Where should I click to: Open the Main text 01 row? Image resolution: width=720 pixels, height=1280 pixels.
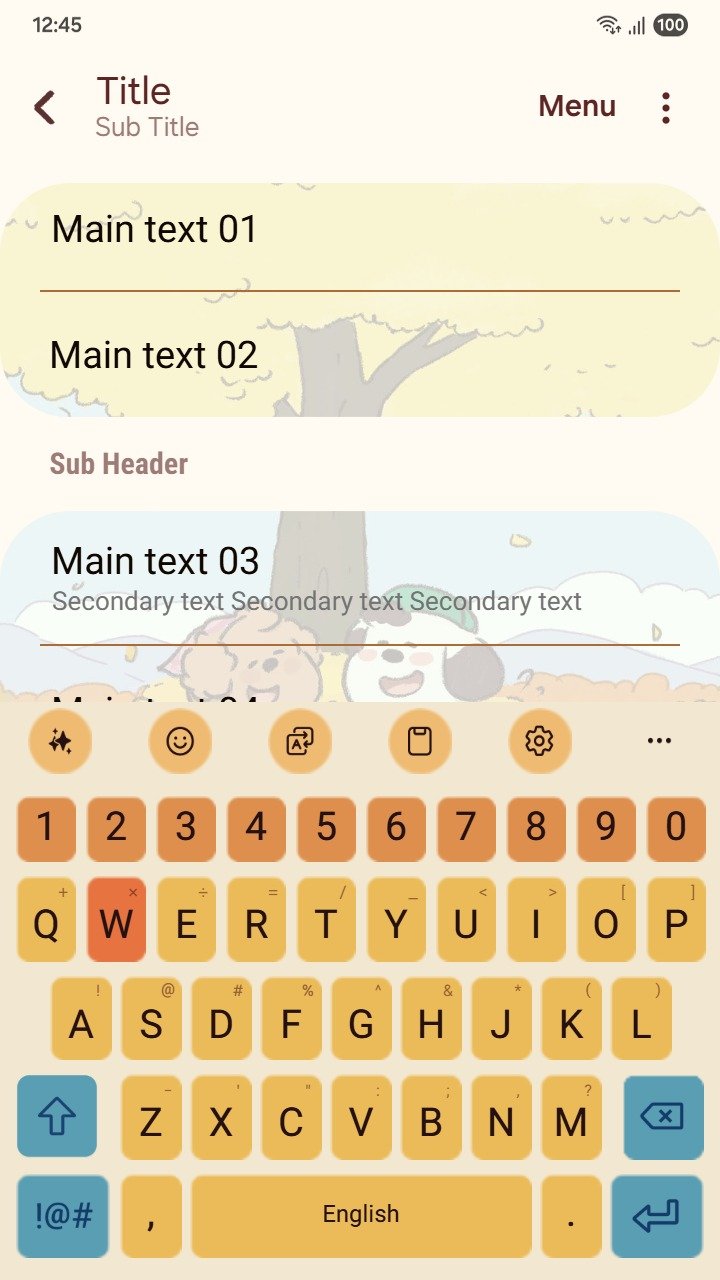(360, 230)
